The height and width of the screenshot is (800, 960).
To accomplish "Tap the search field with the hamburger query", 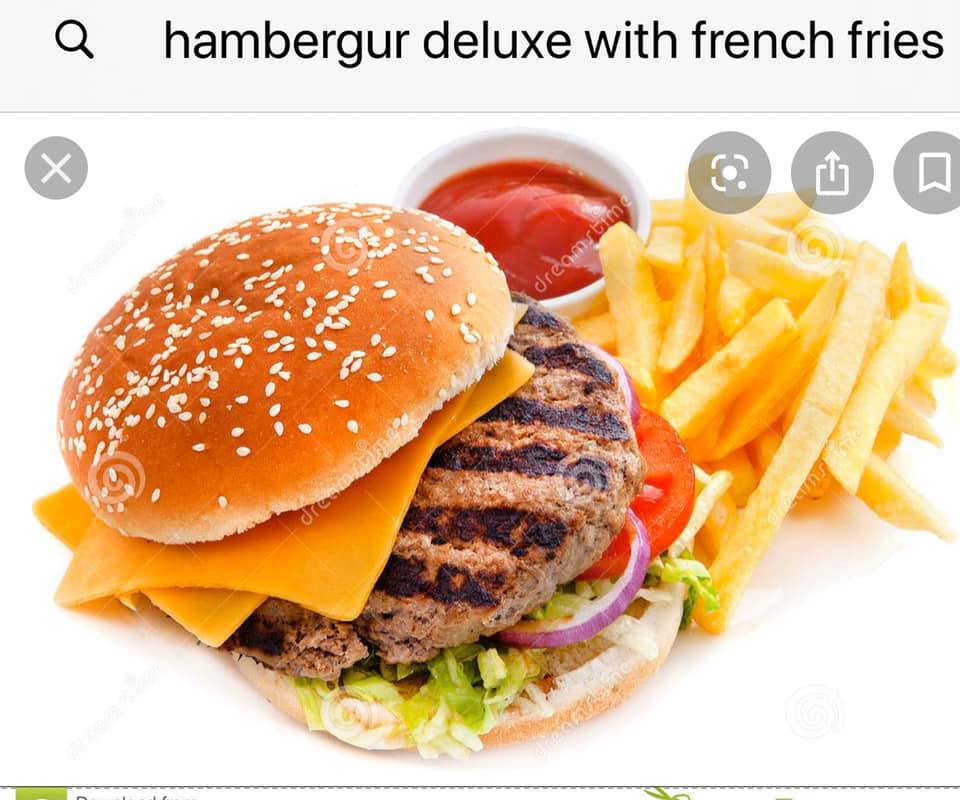I will (x=552, y=42).
